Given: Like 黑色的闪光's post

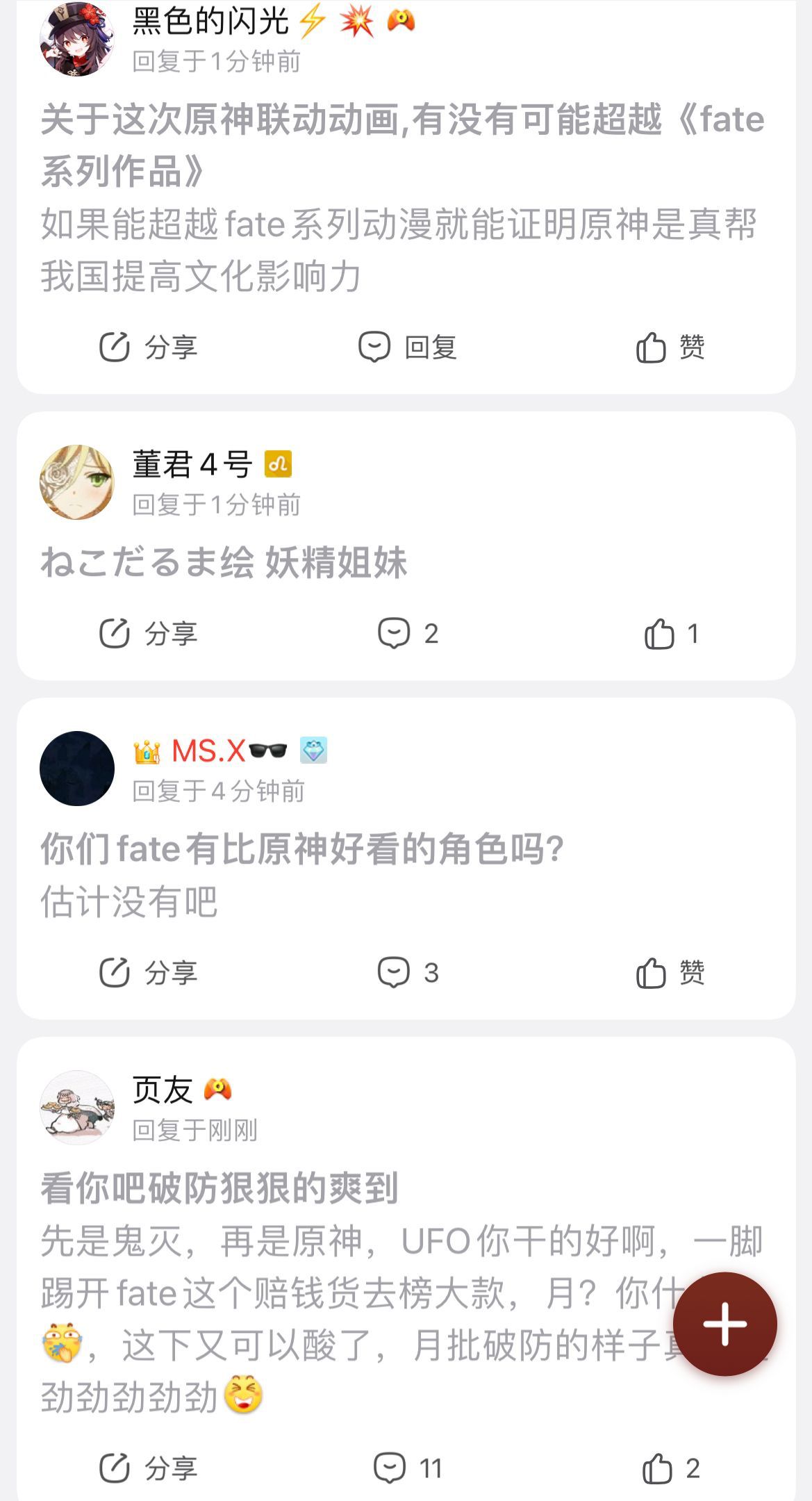Looking at the screenshot, I should click(670, 347).
